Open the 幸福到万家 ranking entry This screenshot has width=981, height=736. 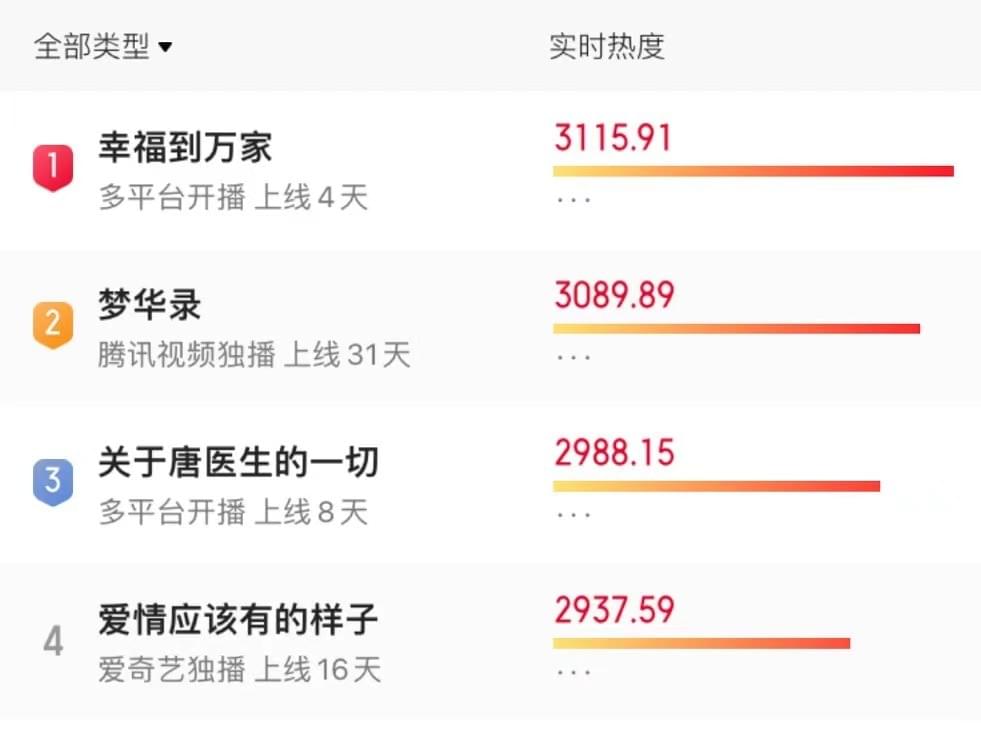[185, 149]
